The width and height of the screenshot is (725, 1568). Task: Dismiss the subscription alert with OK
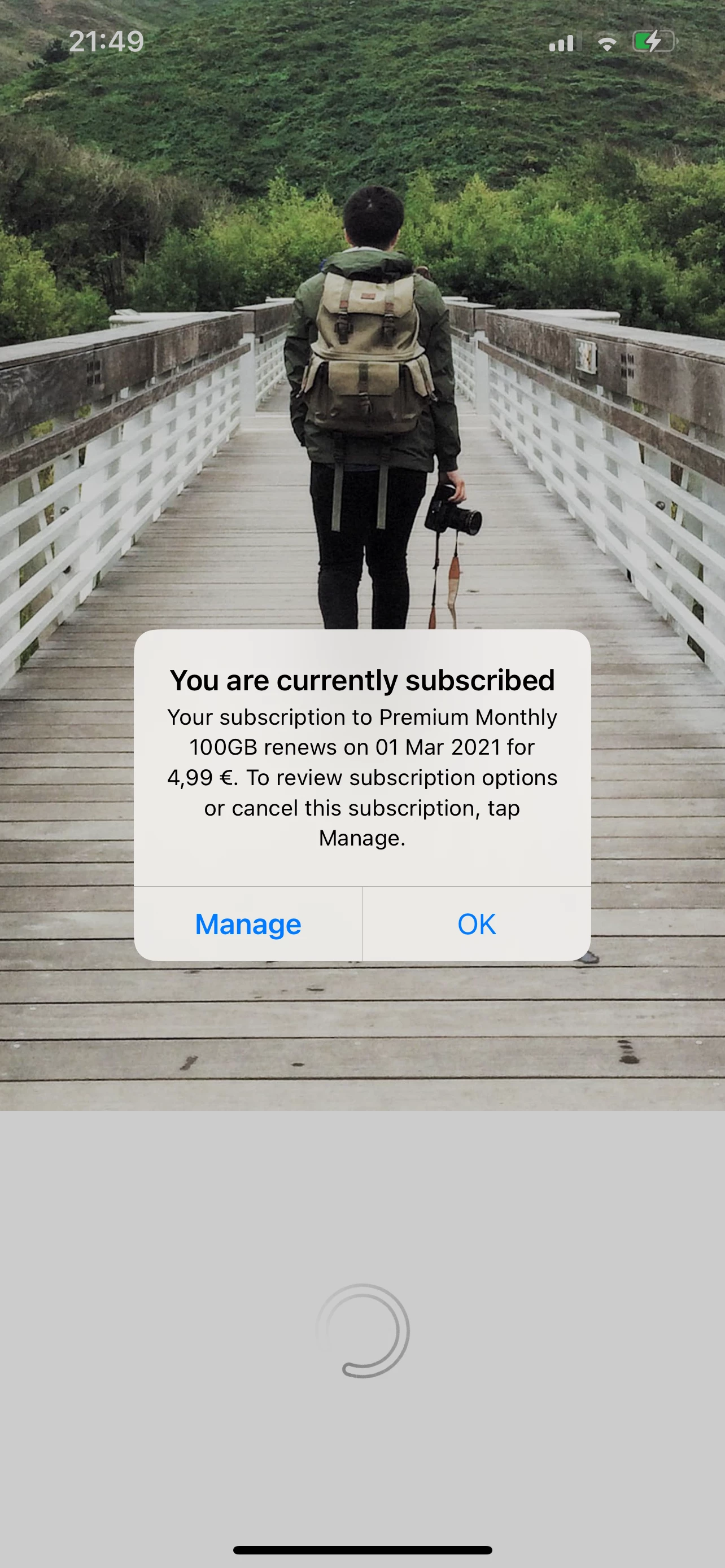click(476, 924)
